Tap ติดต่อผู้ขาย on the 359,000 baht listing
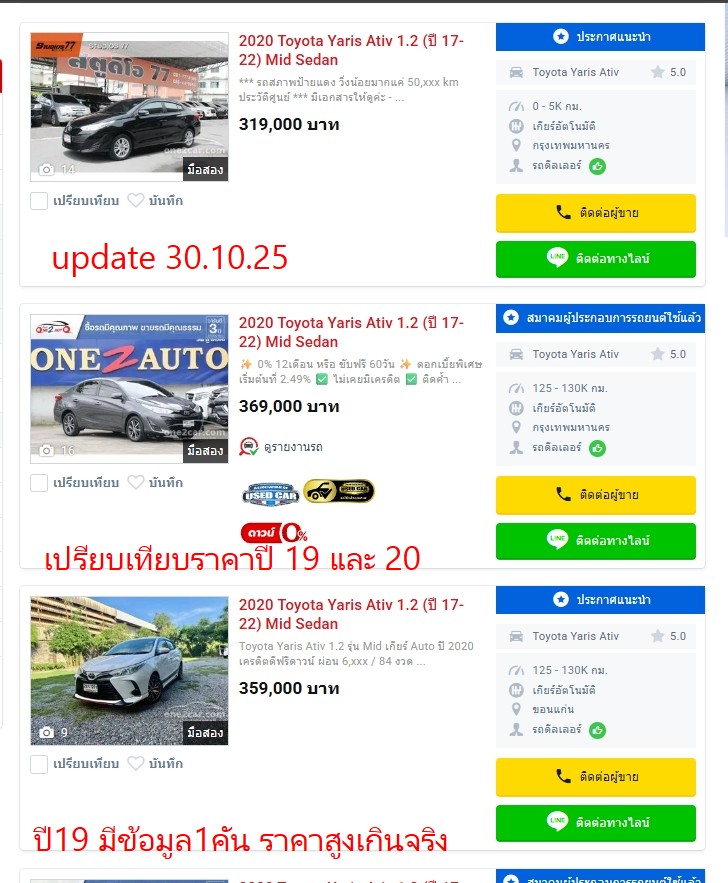Image resolution: width=728 pixels, height=883 pixels. point(596,776)
